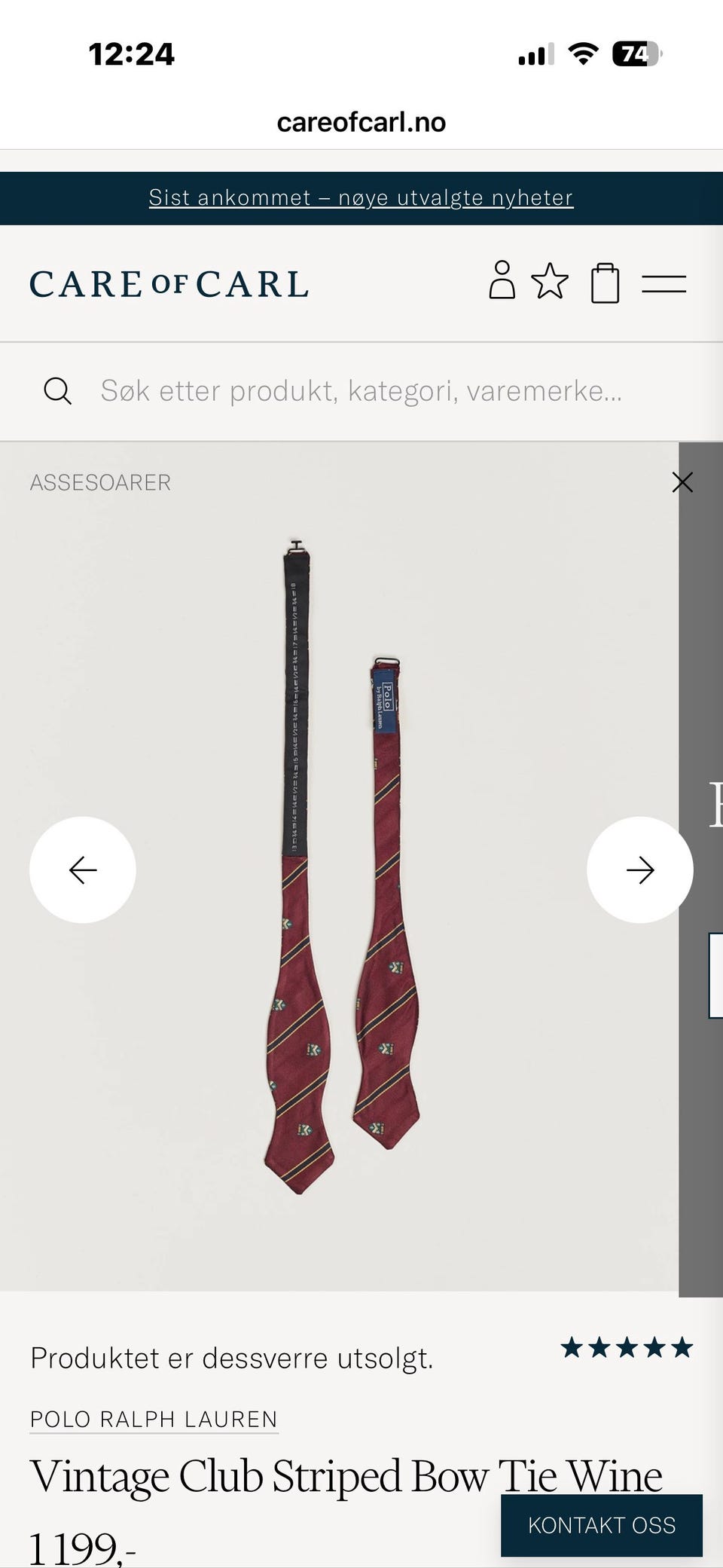Close the image viewer with the X icon
This screenshot has width=723, height=1568.
click(x=682, y=482)
